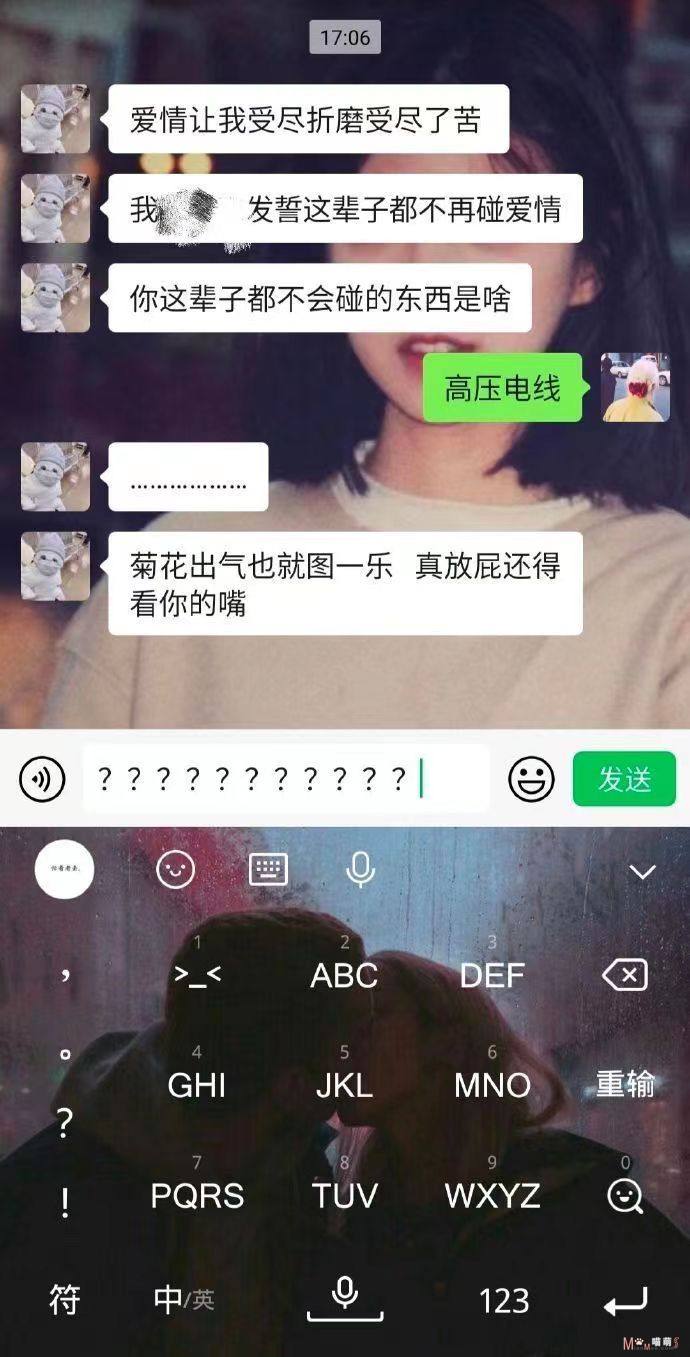Toggle 中/英 language key
Image resolution: width=690 pixels, height=1357 pixels.
(x=184, y=1299)
